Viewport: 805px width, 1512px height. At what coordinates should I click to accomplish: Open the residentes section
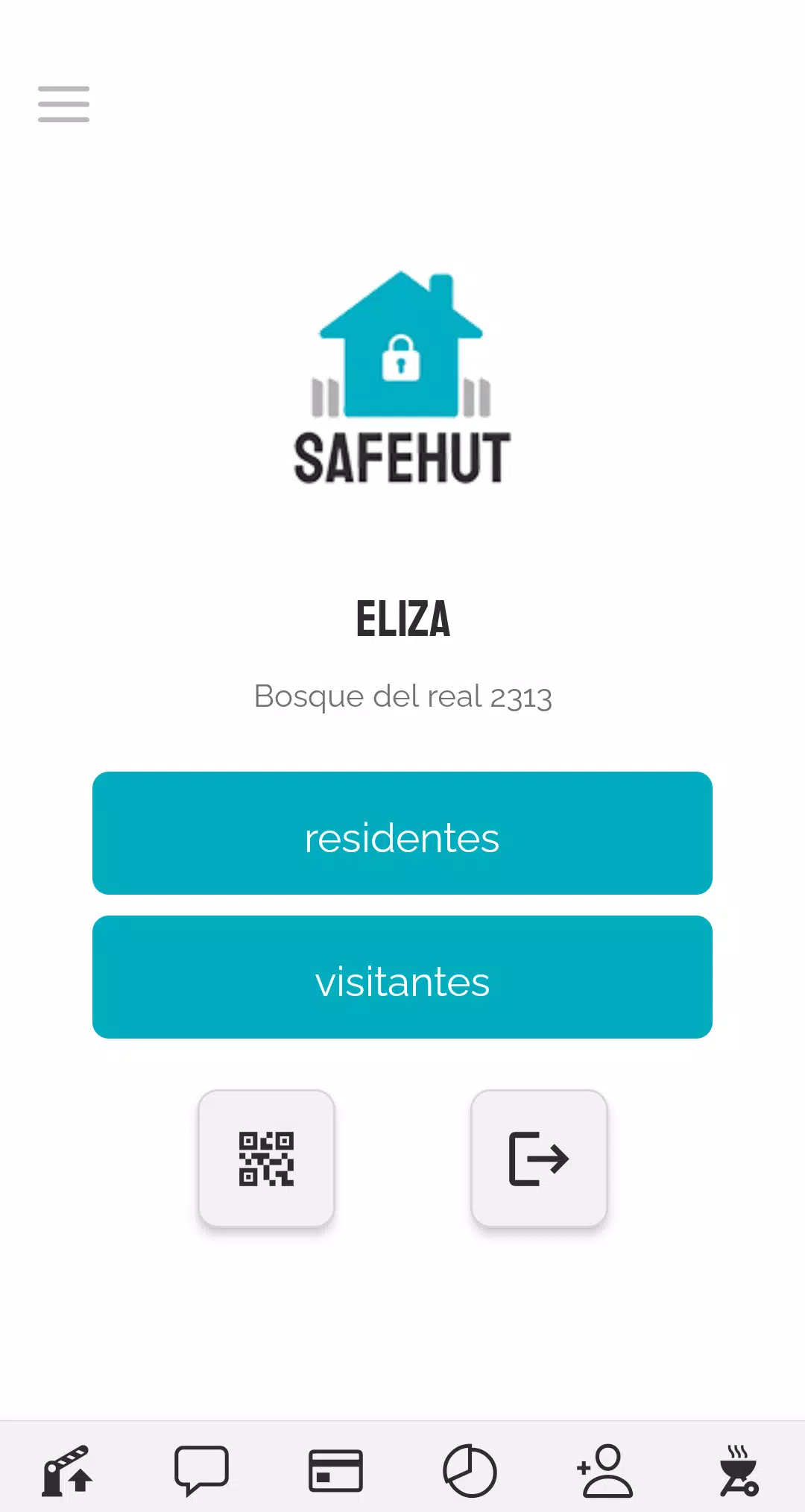pos(402,834)
